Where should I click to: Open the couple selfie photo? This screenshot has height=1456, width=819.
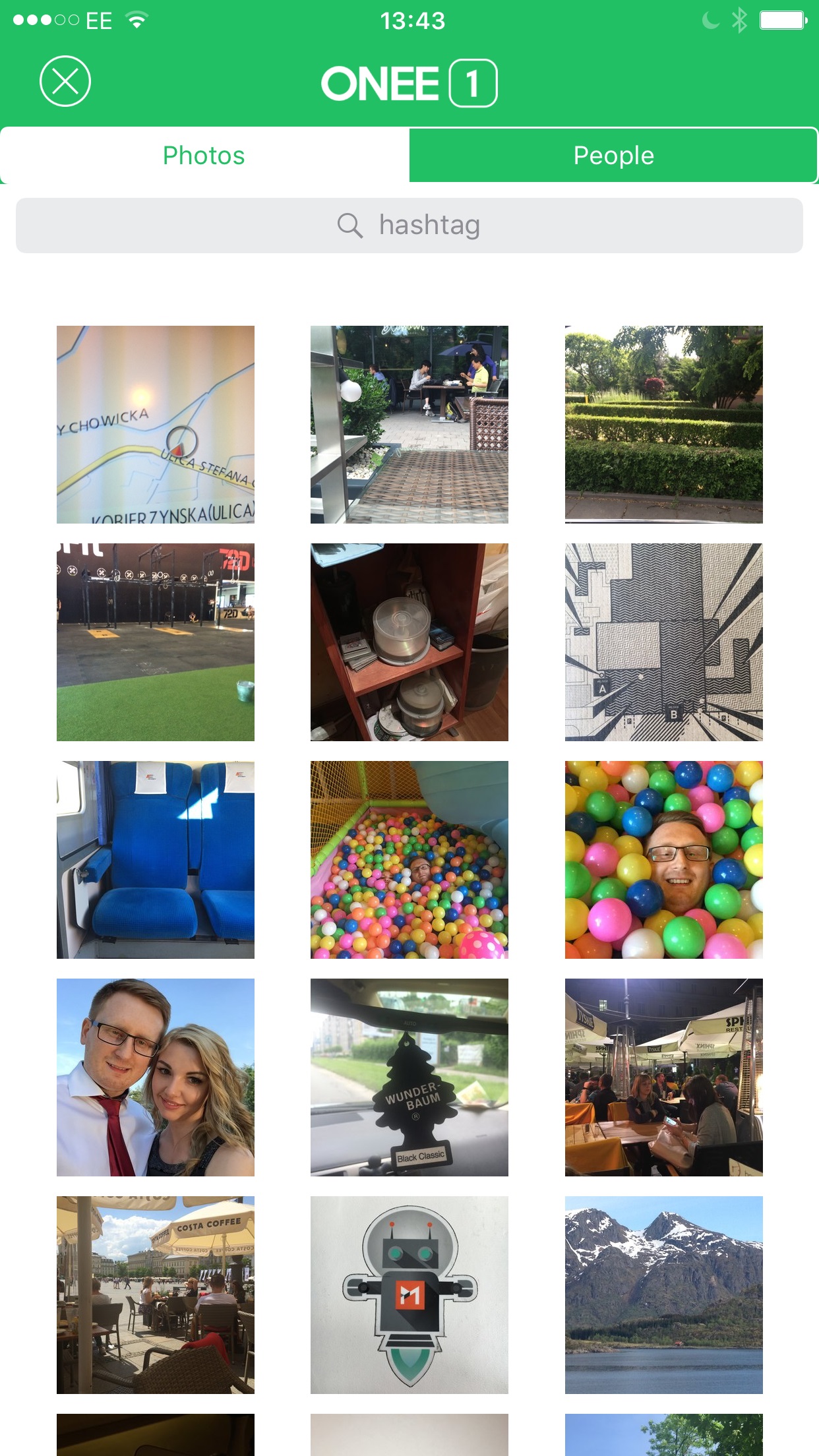pyautogui.click(x=156, y=1077)
